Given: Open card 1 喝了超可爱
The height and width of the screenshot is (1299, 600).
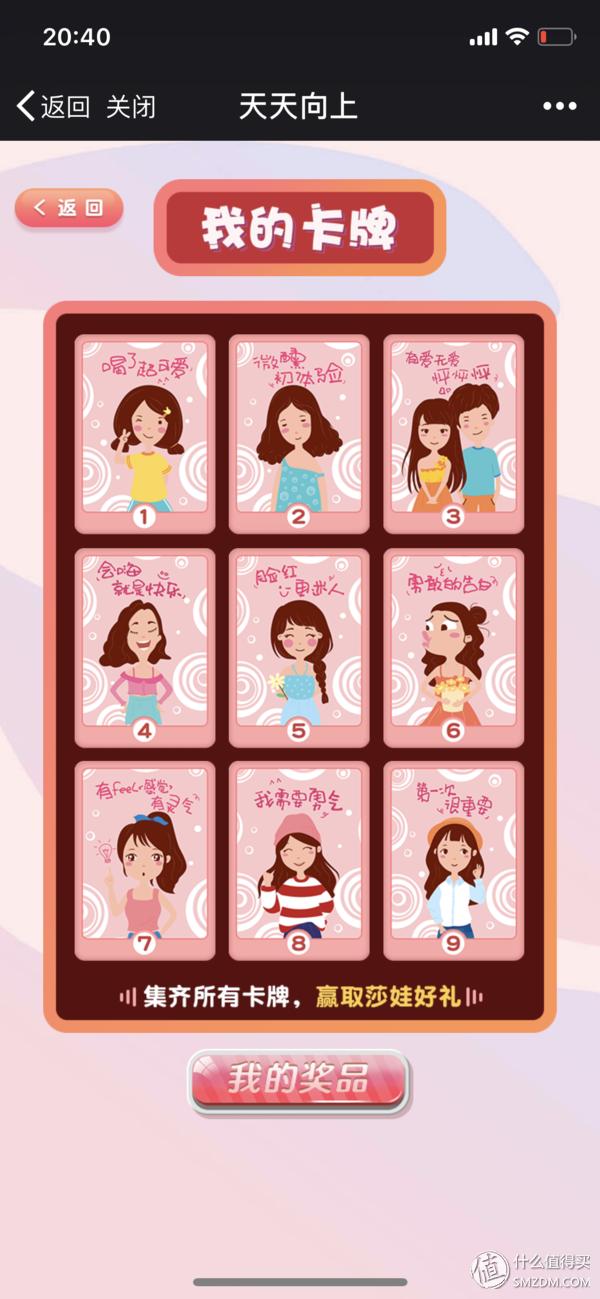Looking at the screenshot, I should click(145, 433).
